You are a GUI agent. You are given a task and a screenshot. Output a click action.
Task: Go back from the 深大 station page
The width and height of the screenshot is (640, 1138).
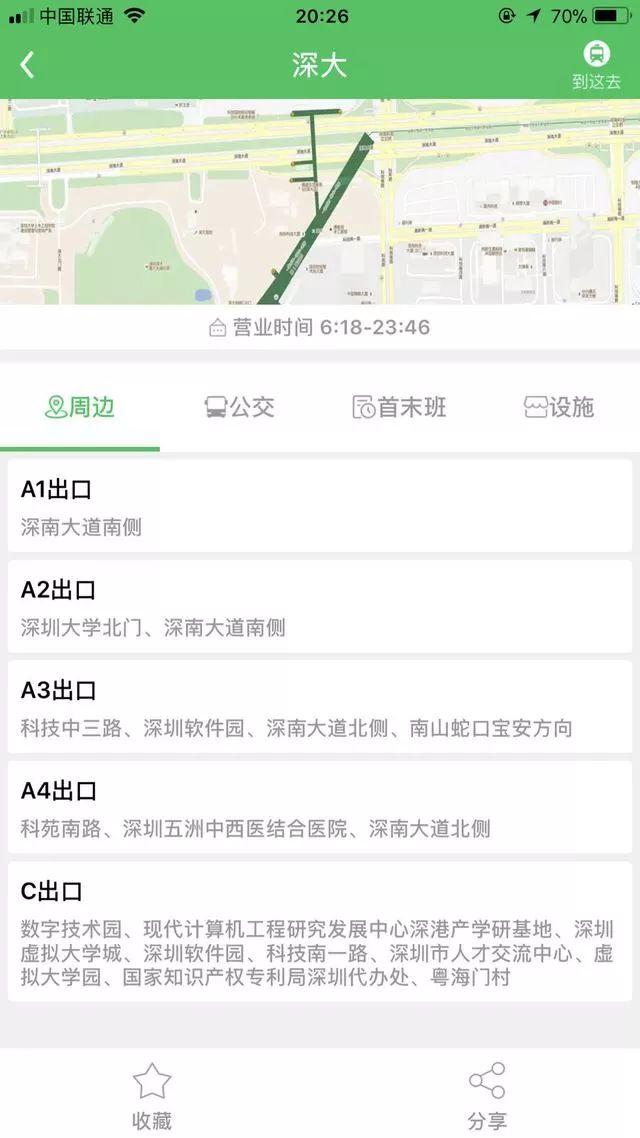[x=27, y=66]
